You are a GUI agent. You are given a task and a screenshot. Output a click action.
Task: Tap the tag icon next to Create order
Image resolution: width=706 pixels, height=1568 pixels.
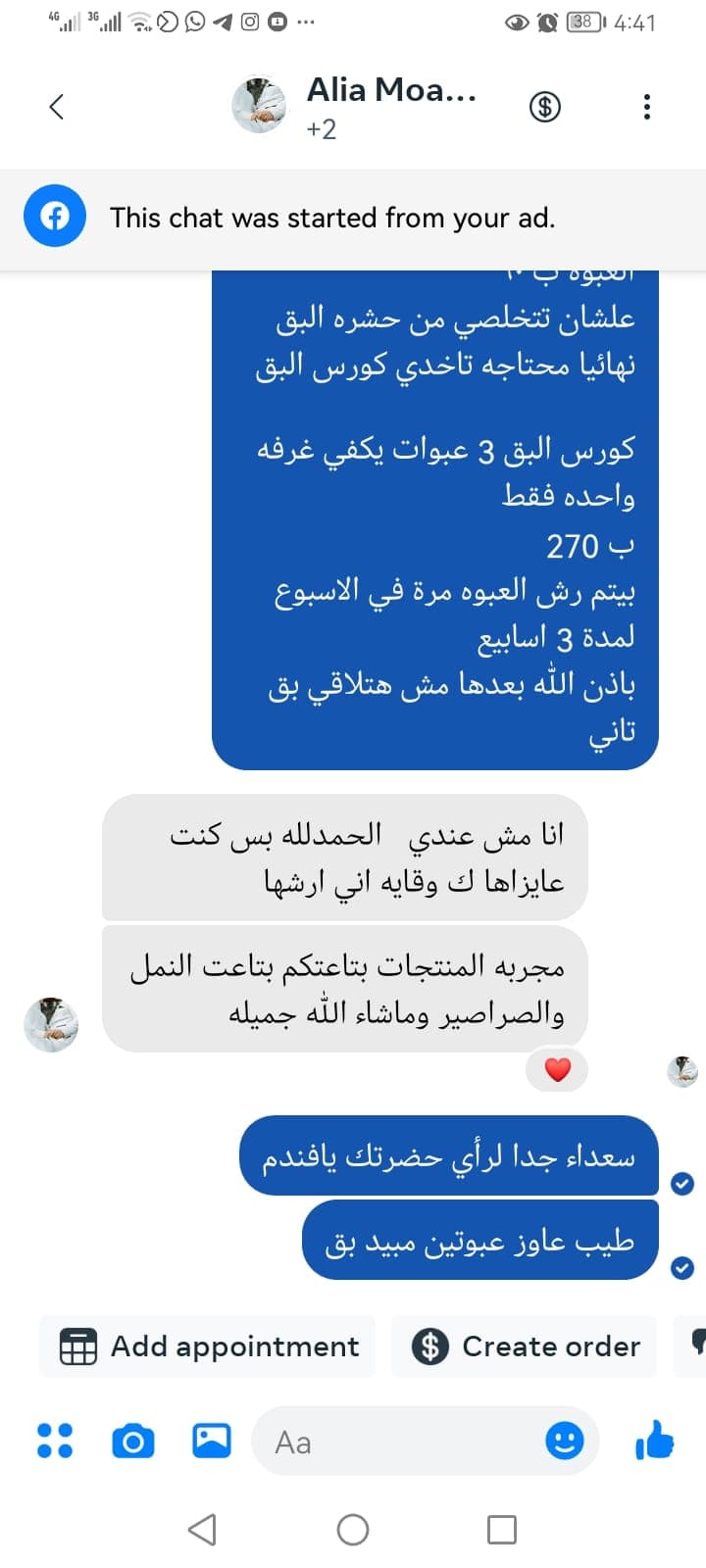tap(699, 1346)
